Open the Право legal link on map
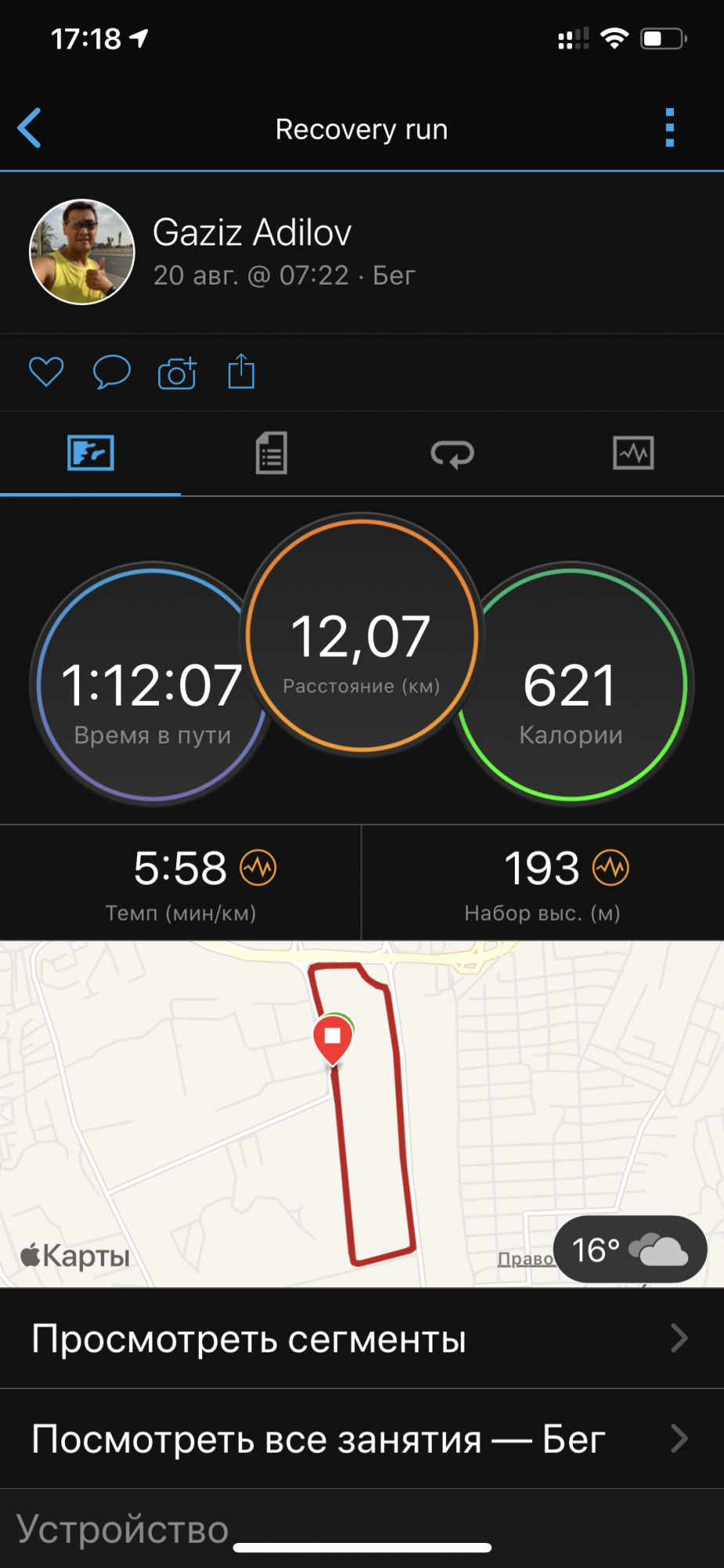This screenshot has height=1568, width=724. pyautogui.click(x=525, y=1259)
